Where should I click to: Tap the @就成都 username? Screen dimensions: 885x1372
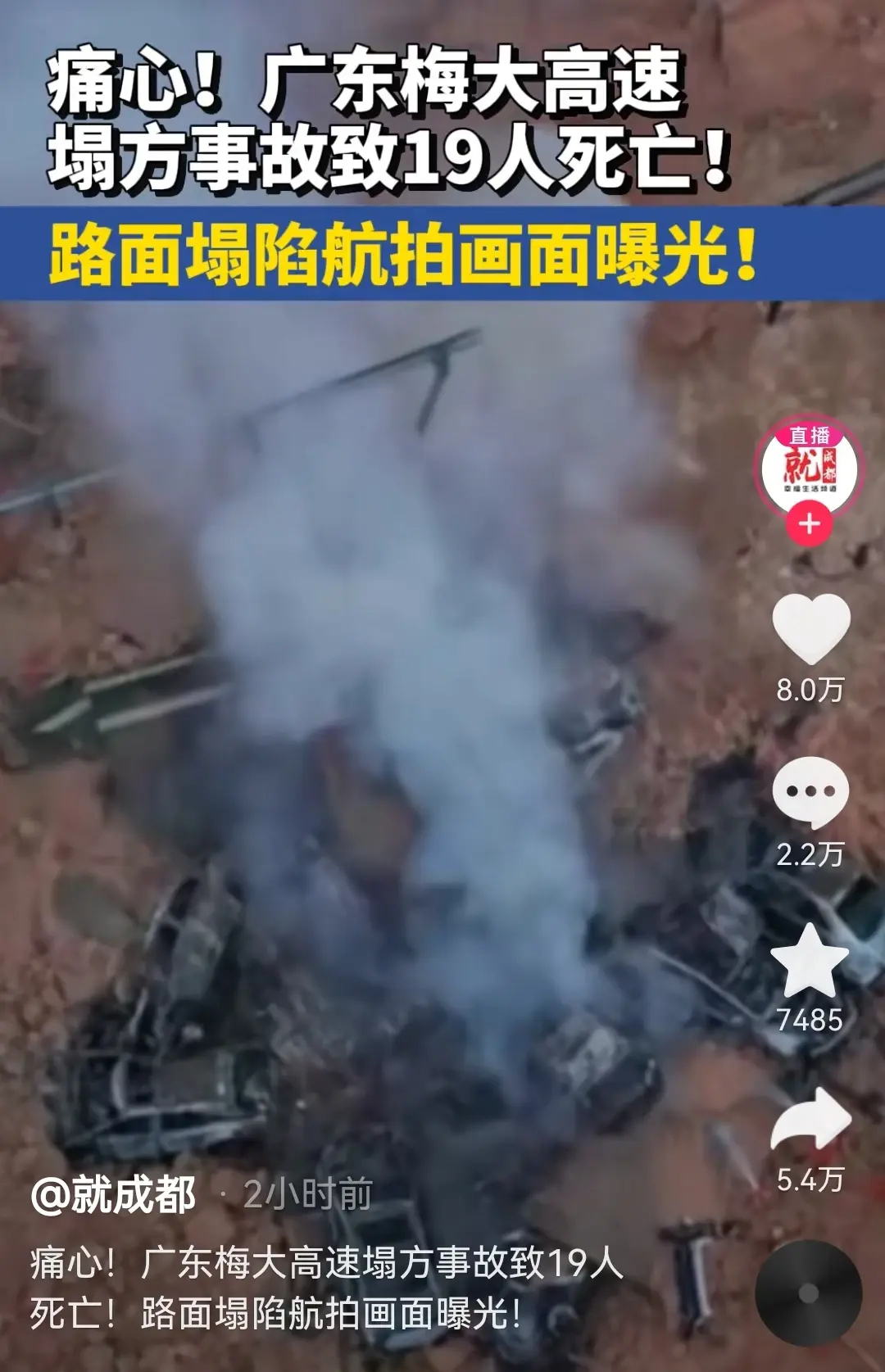point(113,1195)
